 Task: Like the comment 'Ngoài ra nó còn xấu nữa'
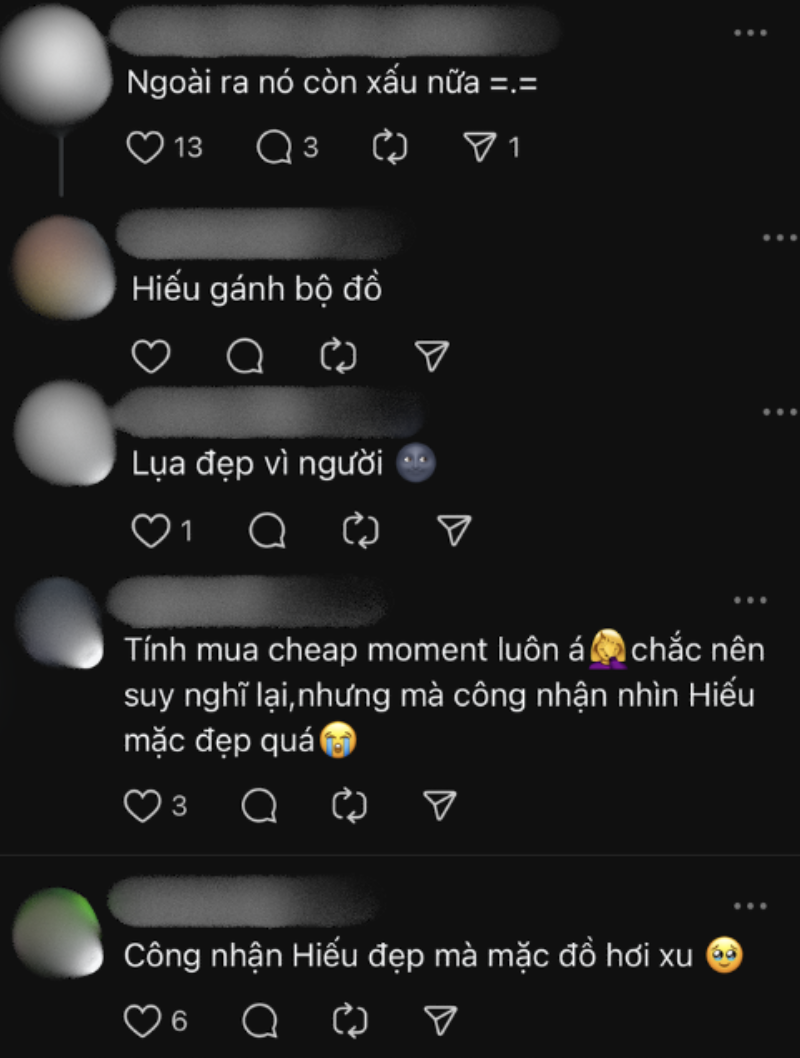tap(146, 148)
